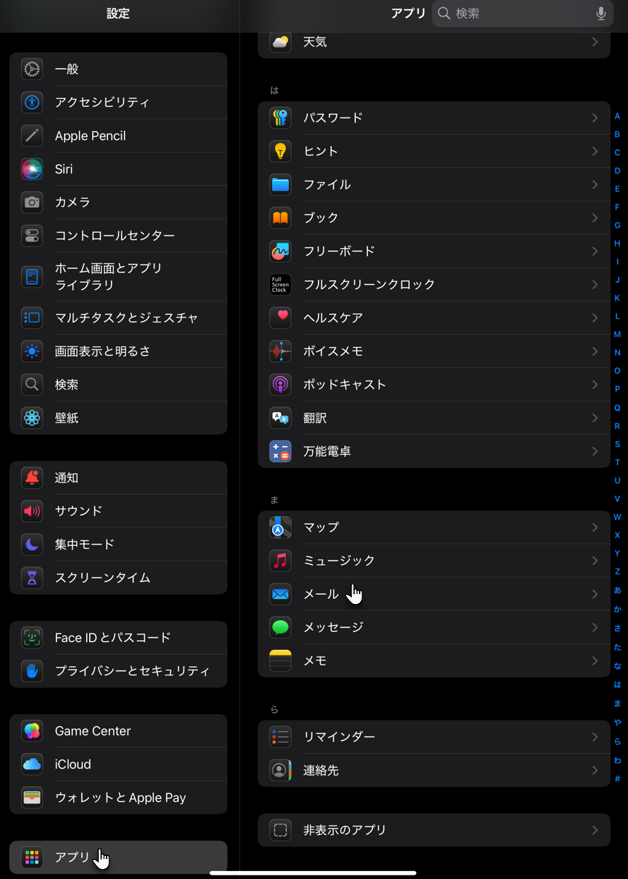This screenshot has height=879, width=628.
Task: Open 壁紙 settings
Action: (118, 418)
